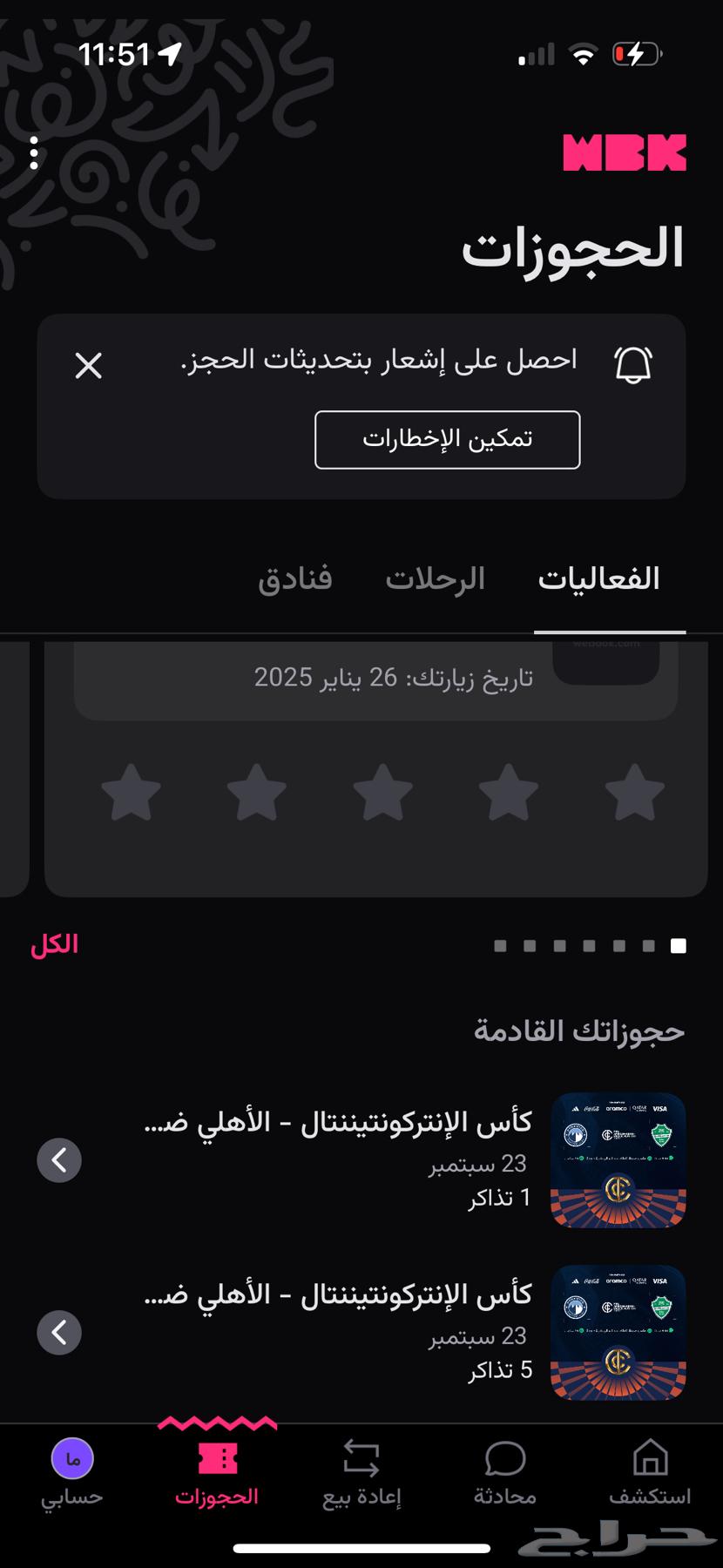The image size is (723, 1568).
Task: Open the three-dot overflow menu
Action: (34, 153)
